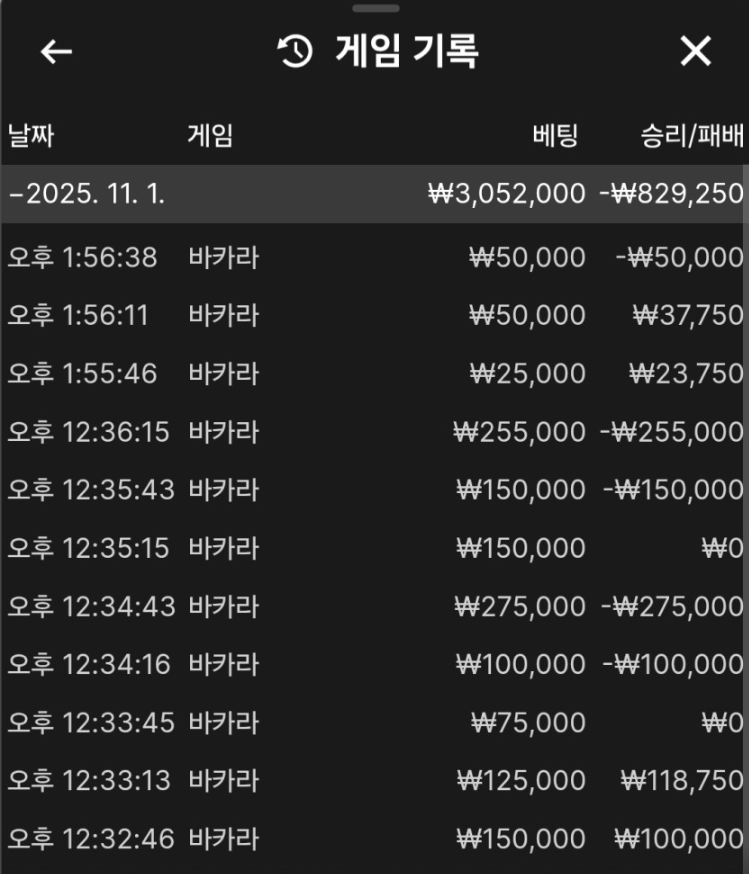Image resolution: width=749 pixels, height=874 pixels.
Task: Select the 오후 12:35:43 game entry
Action: coord(374,490)
